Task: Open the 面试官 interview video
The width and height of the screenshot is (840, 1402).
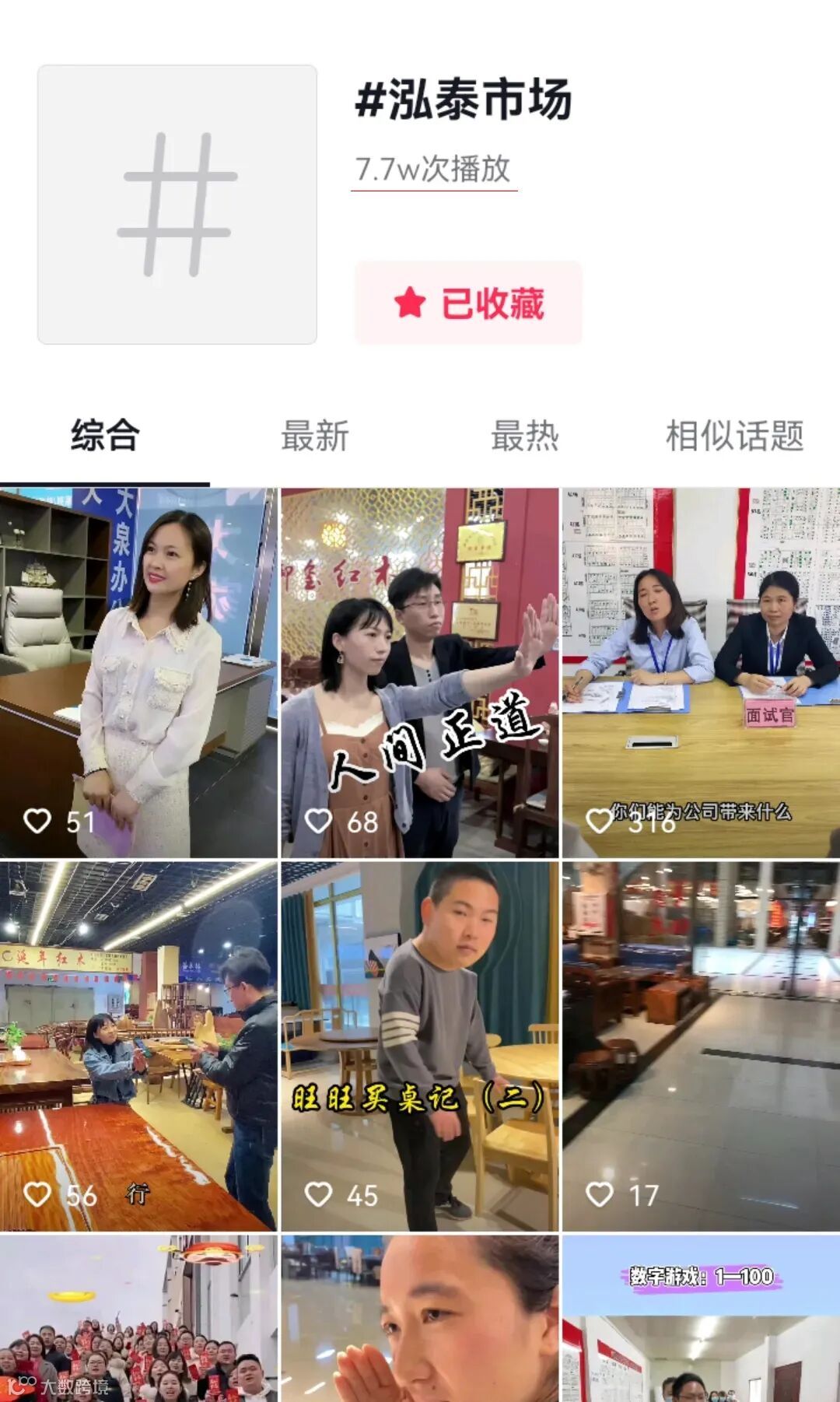Action: (x=701, y=673)
